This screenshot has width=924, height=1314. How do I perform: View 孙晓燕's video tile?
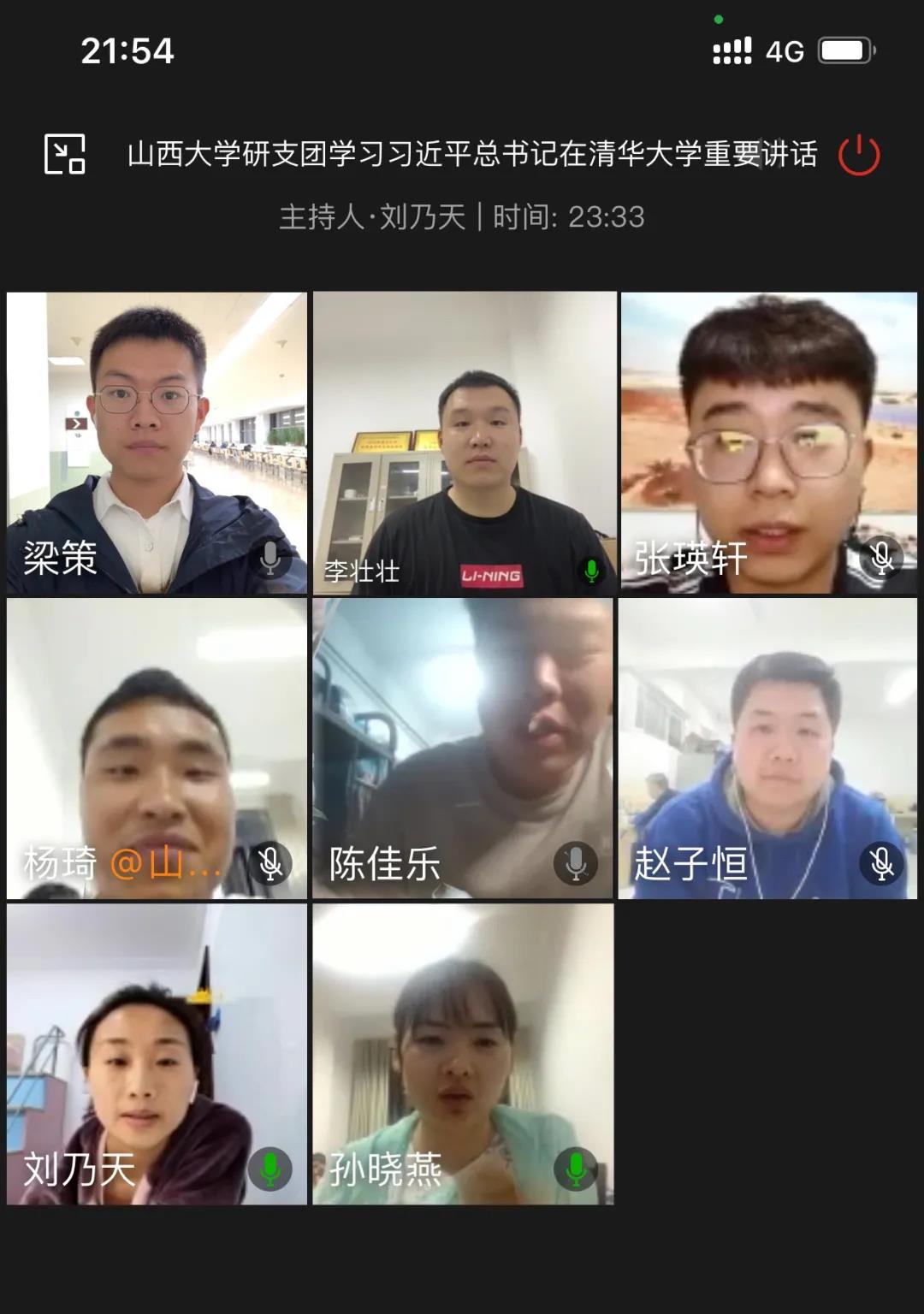click(x=463, y=1054)
